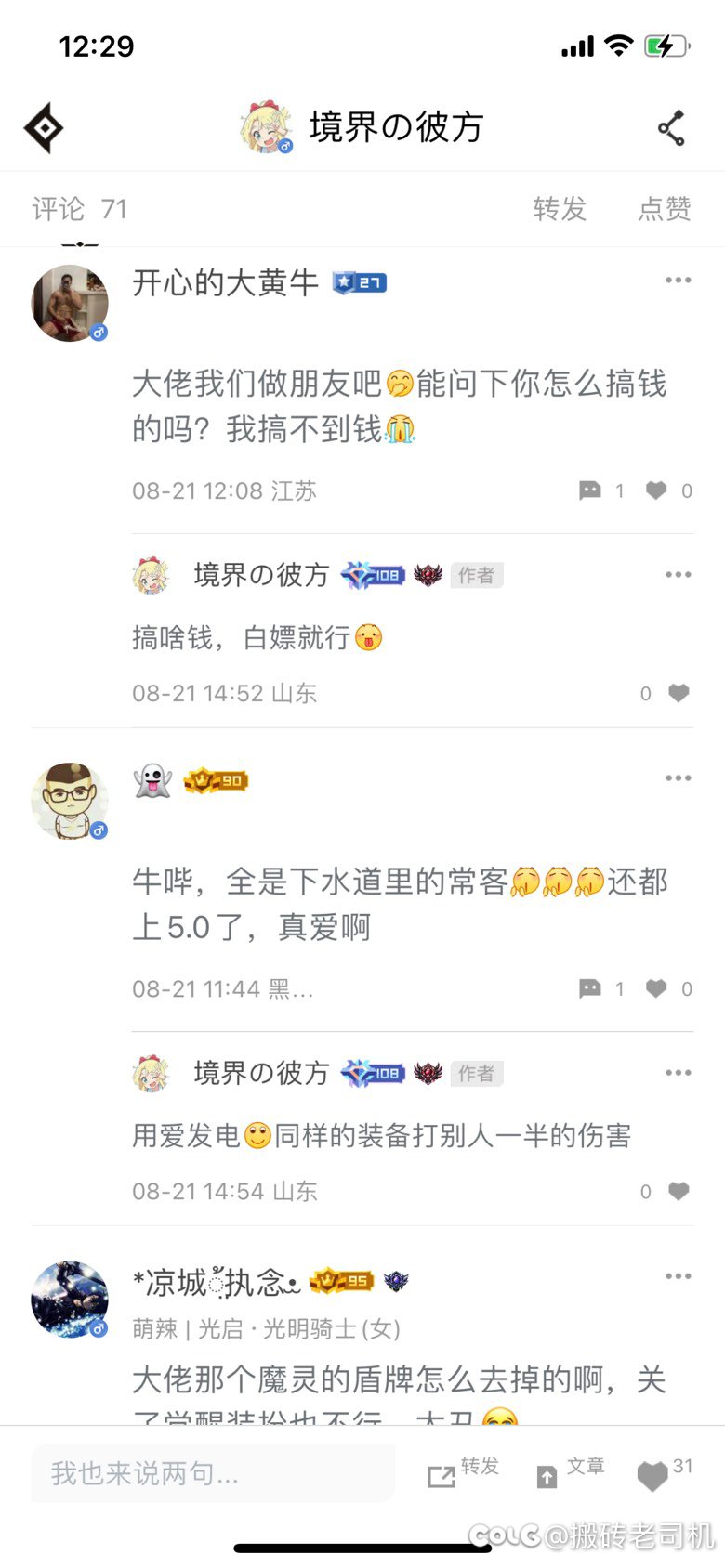Open more options on 搞啥钱 reply

click(678, 575)
